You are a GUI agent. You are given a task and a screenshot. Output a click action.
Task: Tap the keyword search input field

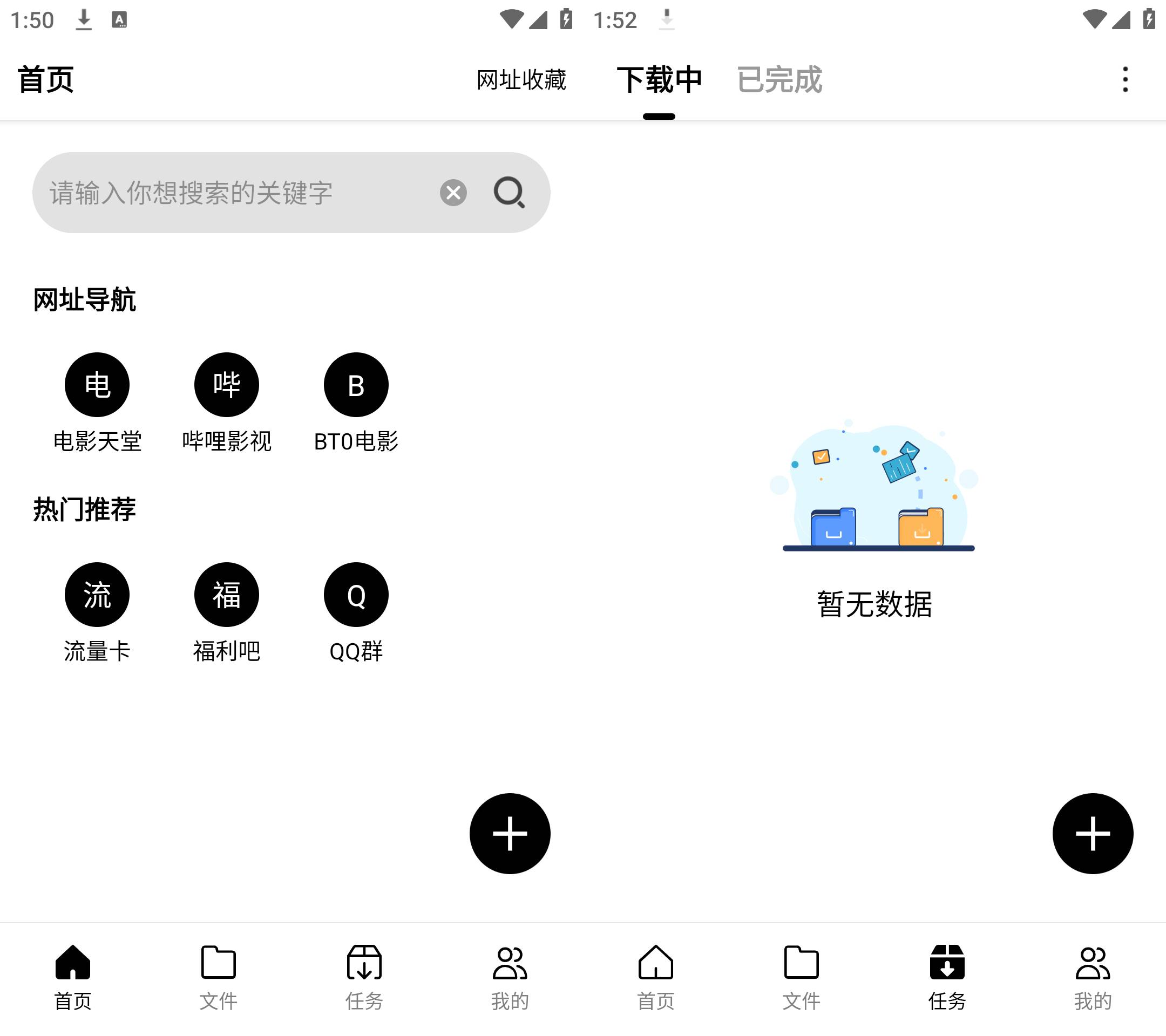[x=234, y=193]
